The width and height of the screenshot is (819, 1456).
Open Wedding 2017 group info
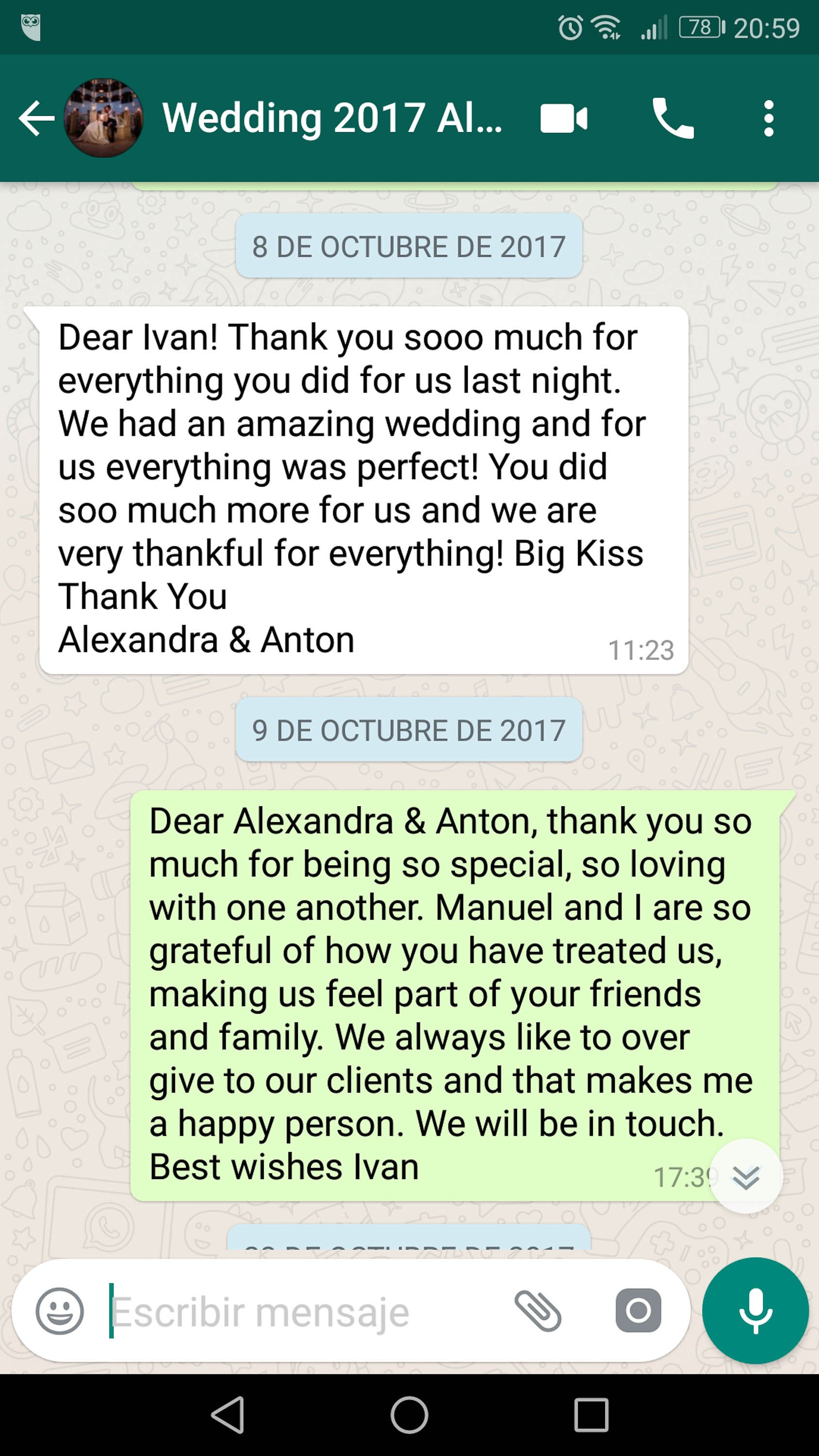click(332, 119)
